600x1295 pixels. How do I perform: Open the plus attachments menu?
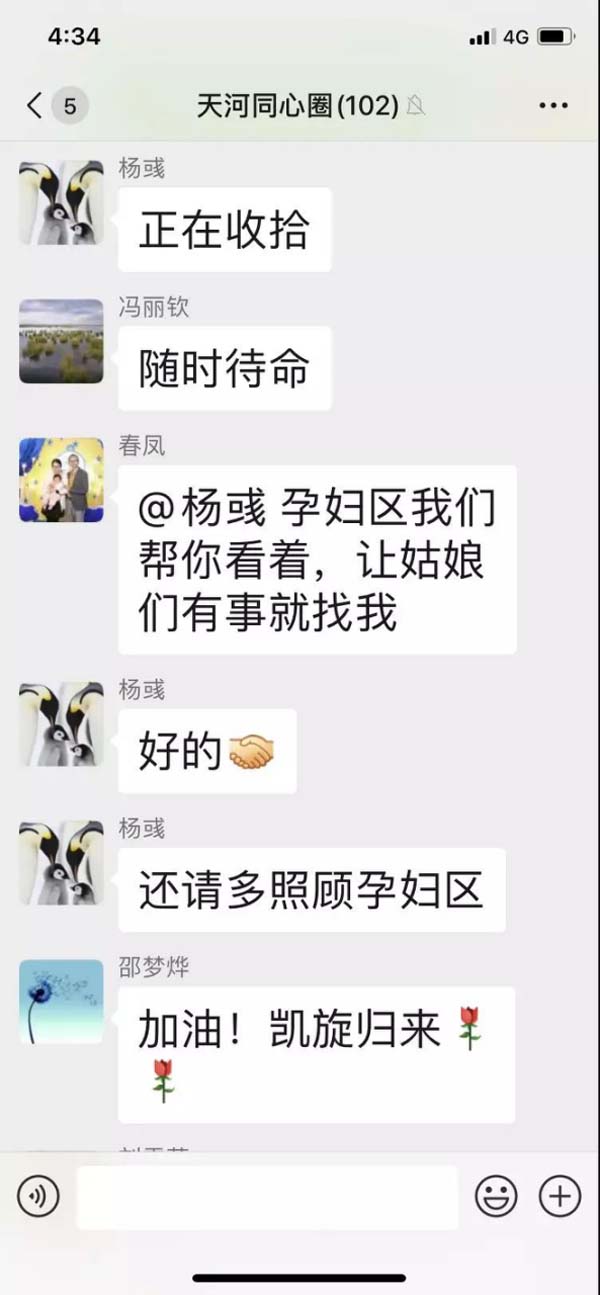[x=560, y=1196]
